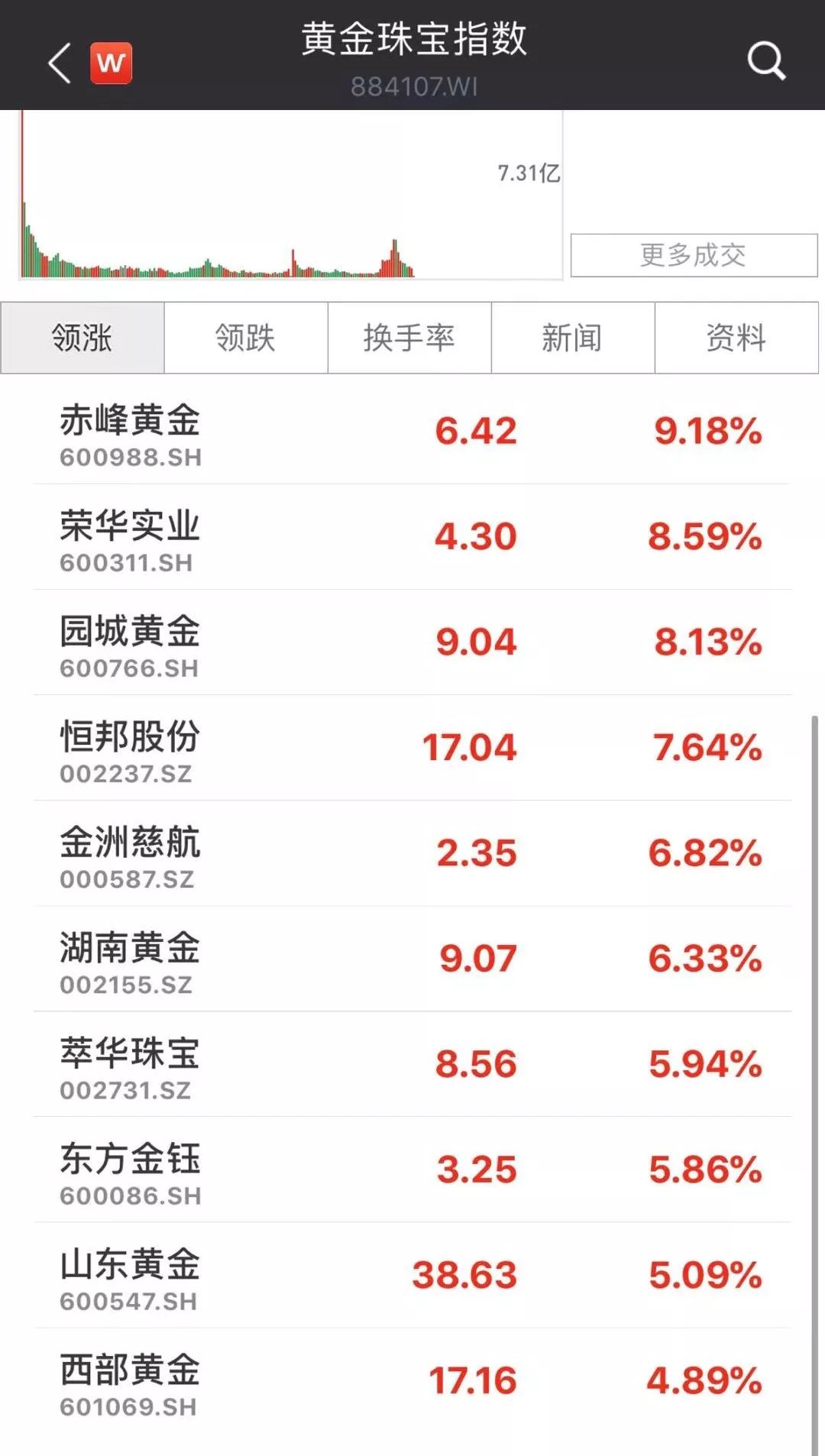Open stock 湖南黄金 002155.SZ
The image size is (825, 1456).
point(412,959)
